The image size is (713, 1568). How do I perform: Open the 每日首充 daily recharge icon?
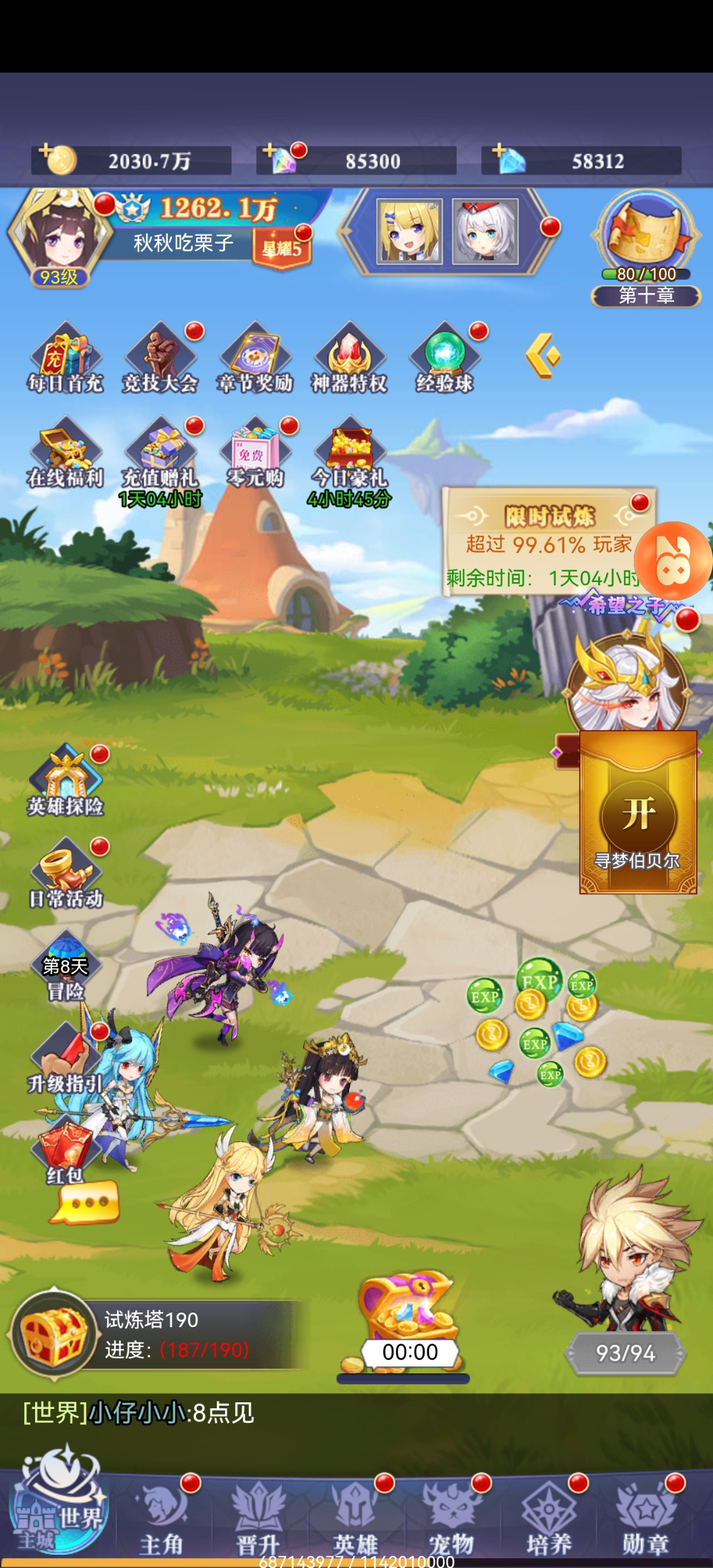tap(65, 358)
